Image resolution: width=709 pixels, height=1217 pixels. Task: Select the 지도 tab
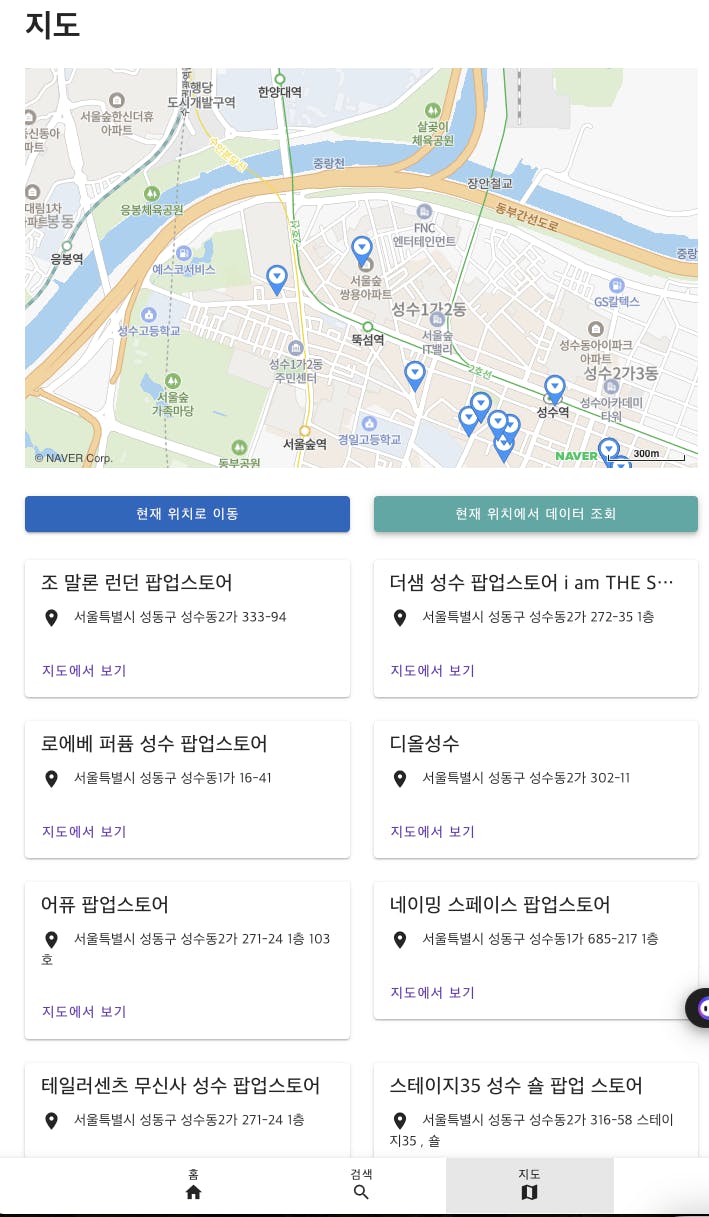[x=529, y=1185]
